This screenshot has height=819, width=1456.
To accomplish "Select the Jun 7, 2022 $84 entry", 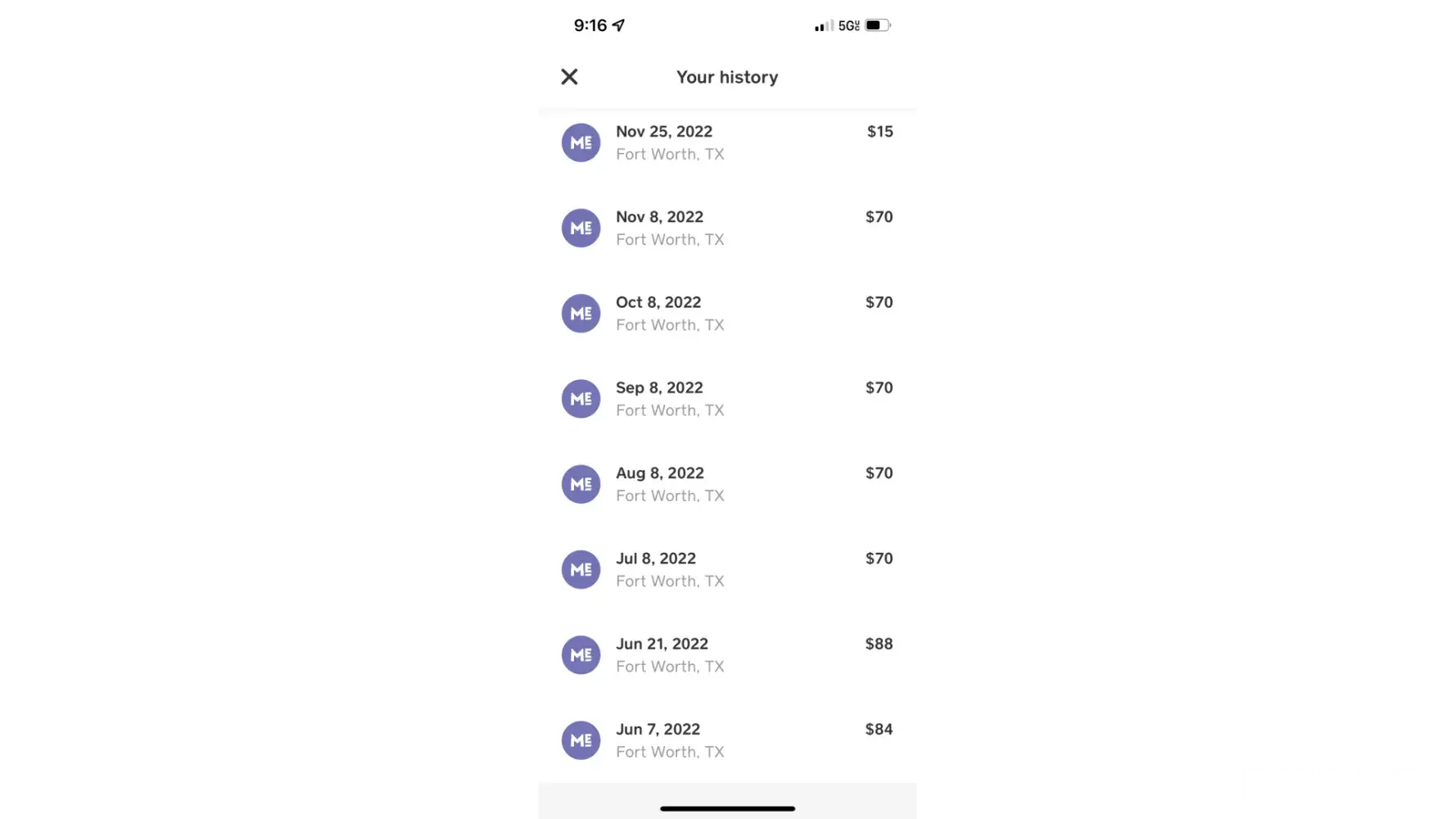I will [726, 740].
